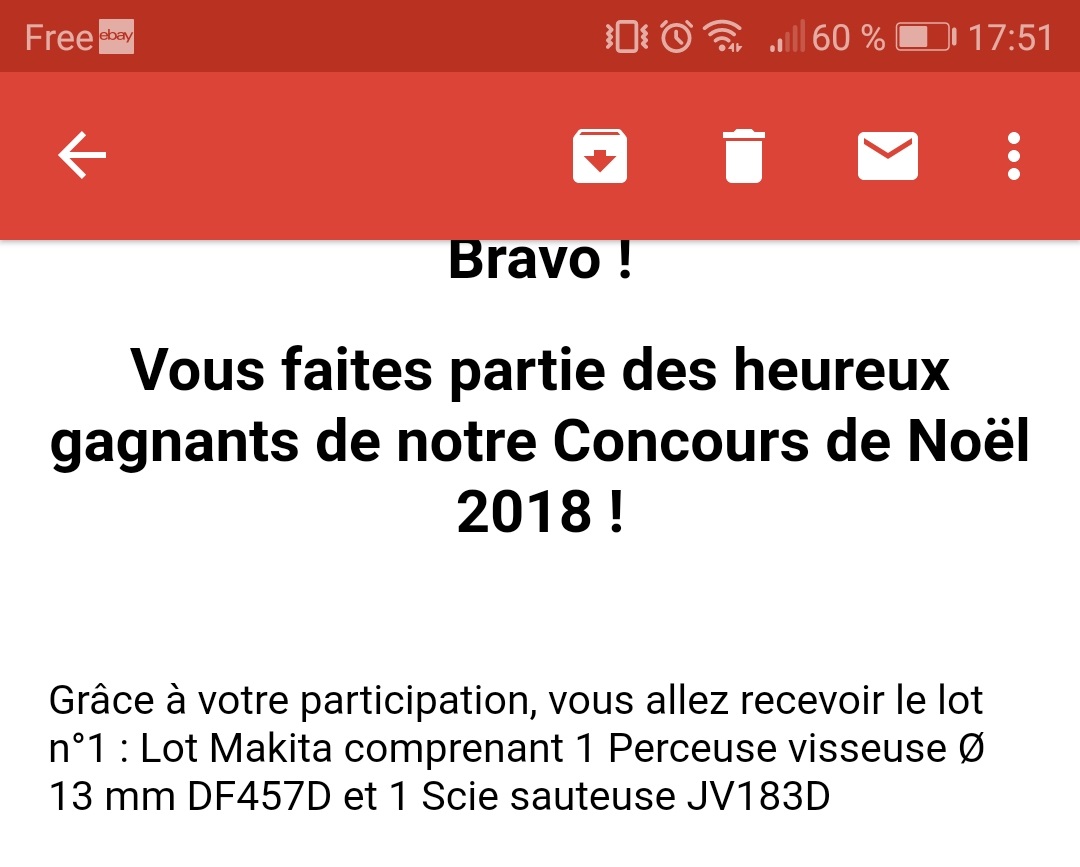Delete this email
This screenshot has height=867, width=1080.
click(744, 157)
